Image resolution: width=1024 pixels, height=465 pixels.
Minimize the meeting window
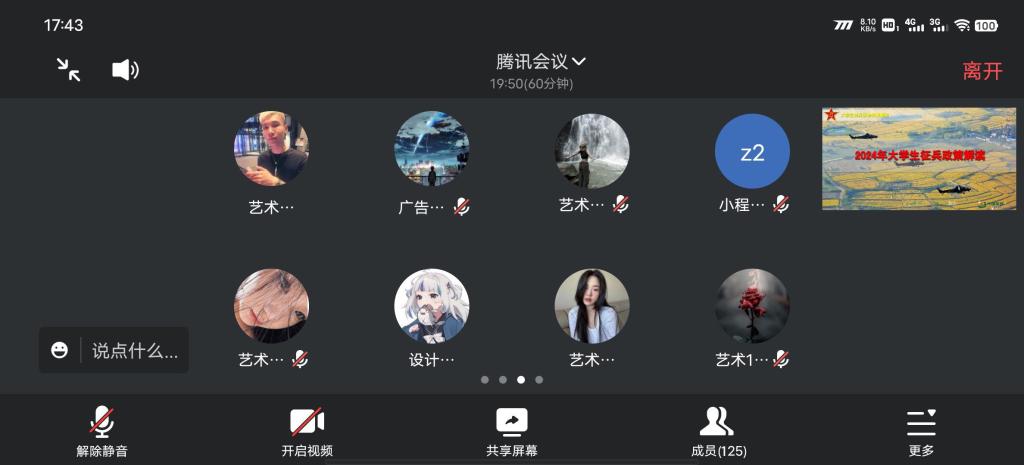click(x=68, y=69)
